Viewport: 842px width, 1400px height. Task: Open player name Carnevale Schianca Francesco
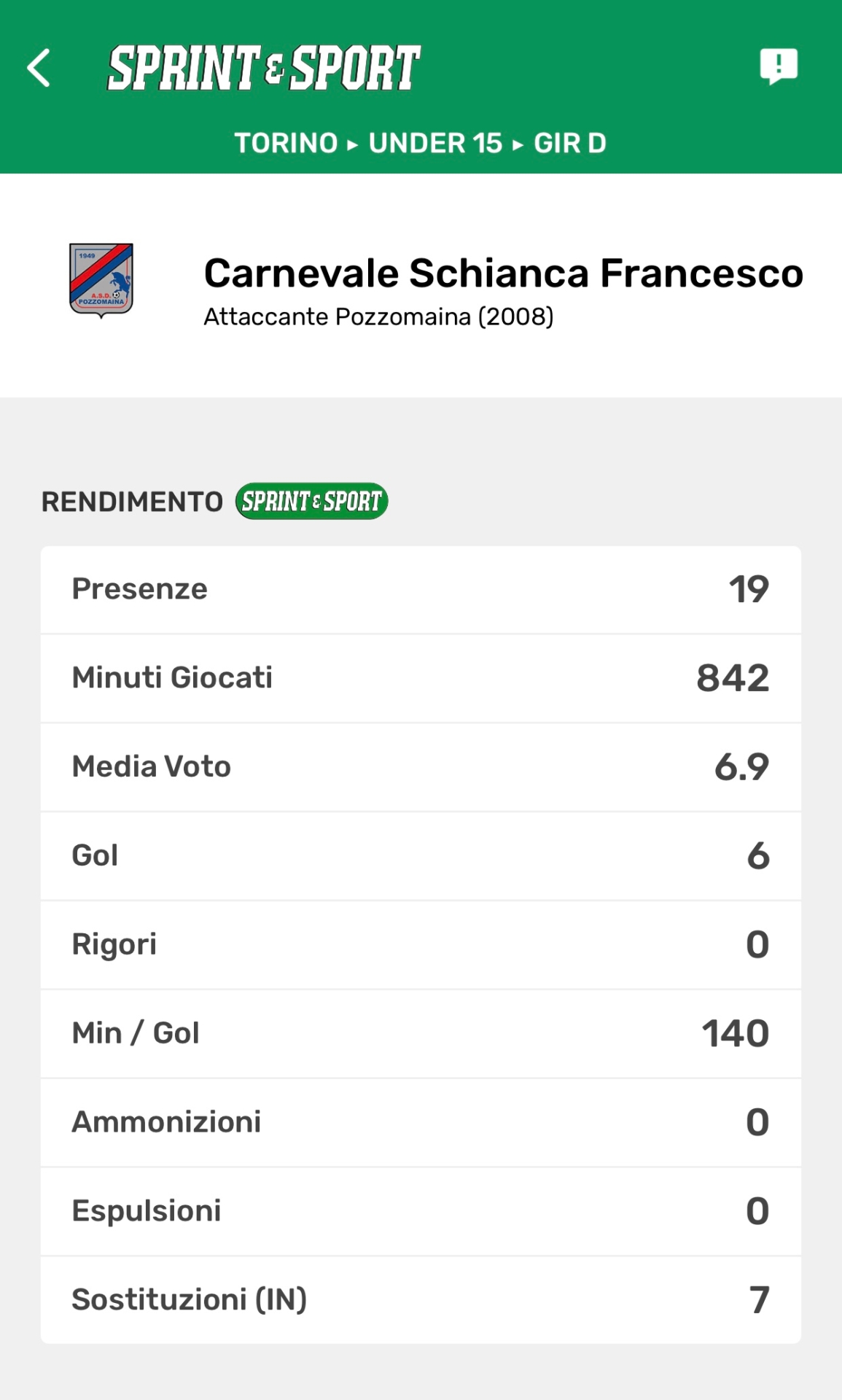click(503, 275)
